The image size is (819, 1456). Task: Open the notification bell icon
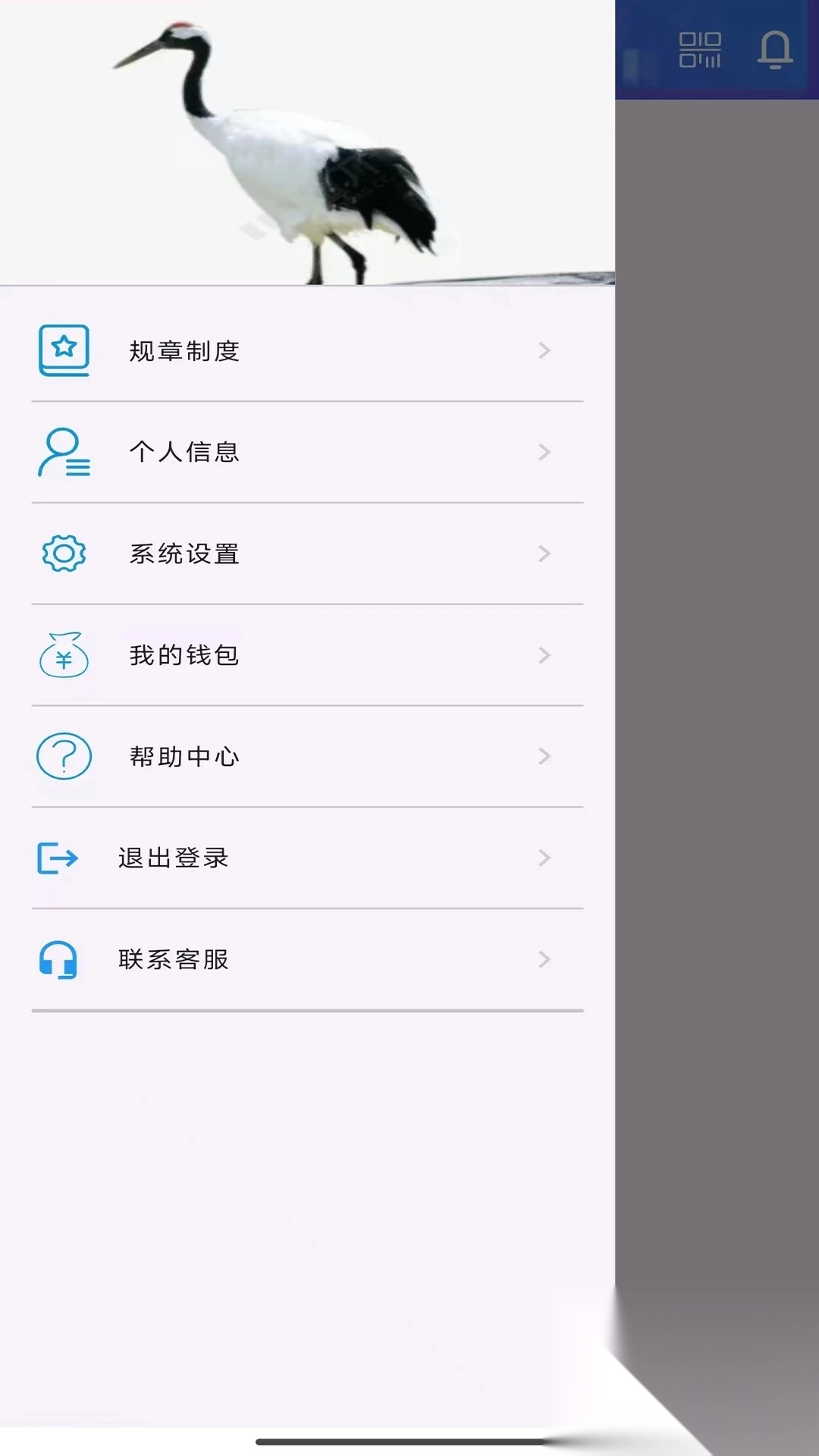click(775, 49)
